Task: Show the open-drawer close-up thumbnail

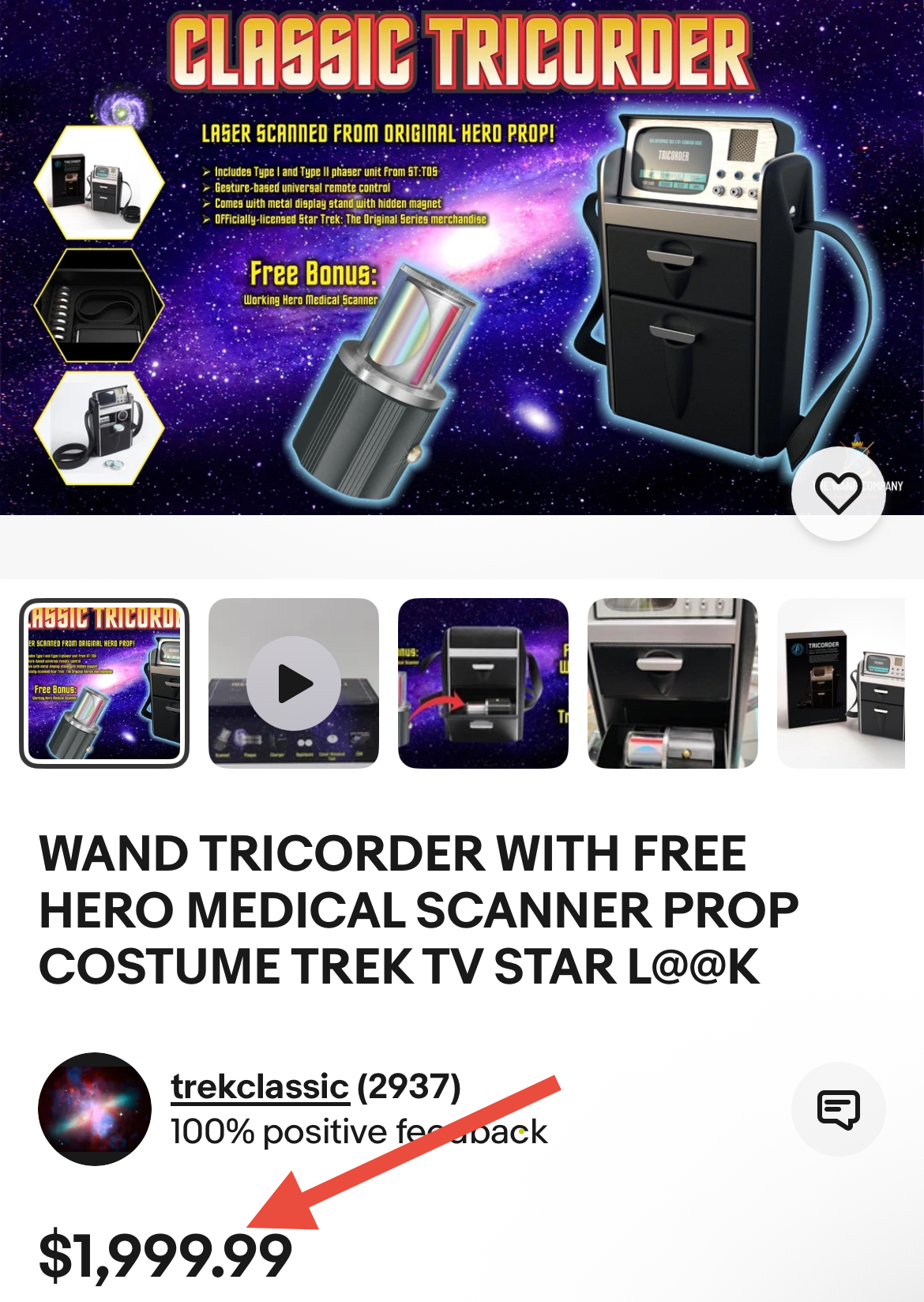Action: coord(673,683)
